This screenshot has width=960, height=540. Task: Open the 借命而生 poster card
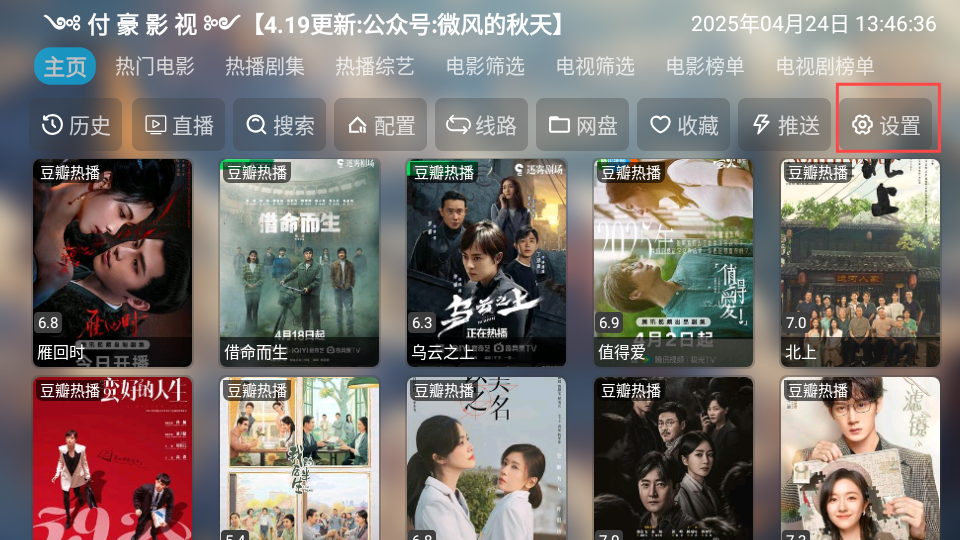click(x=299, y=262)
